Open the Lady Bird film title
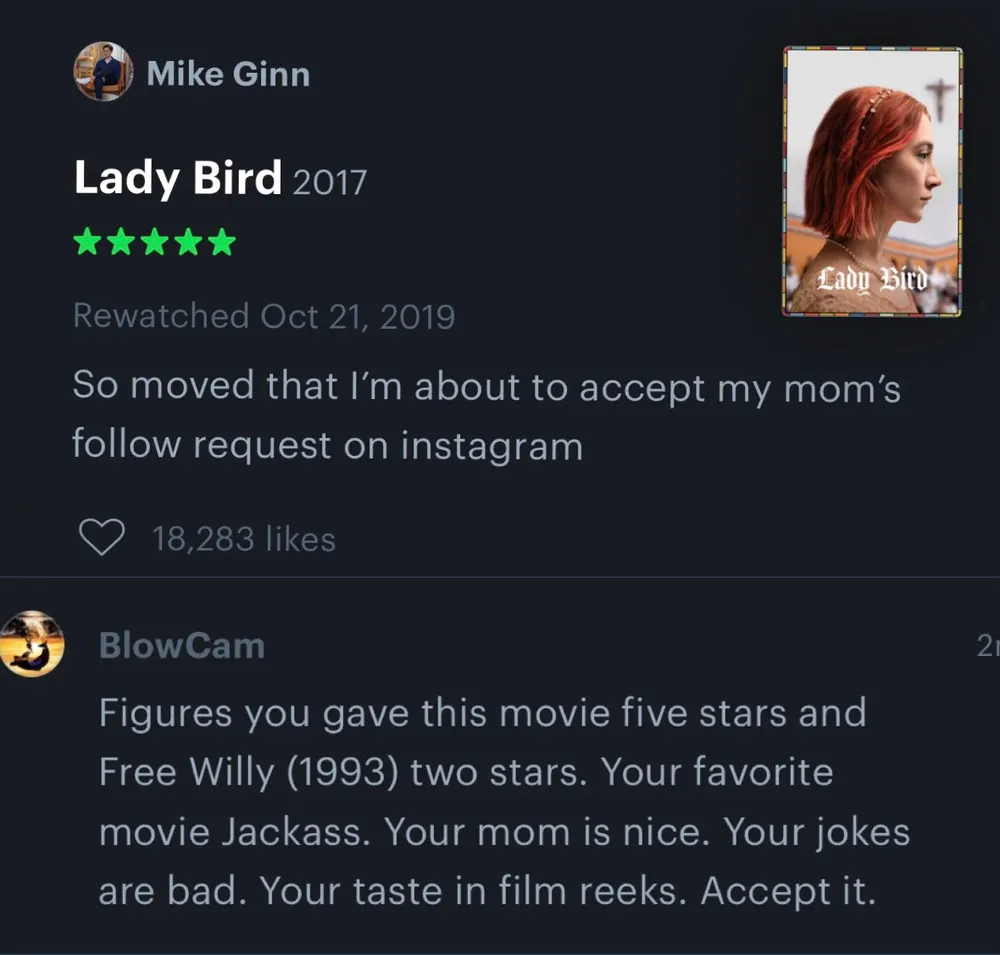 [178, 179]
